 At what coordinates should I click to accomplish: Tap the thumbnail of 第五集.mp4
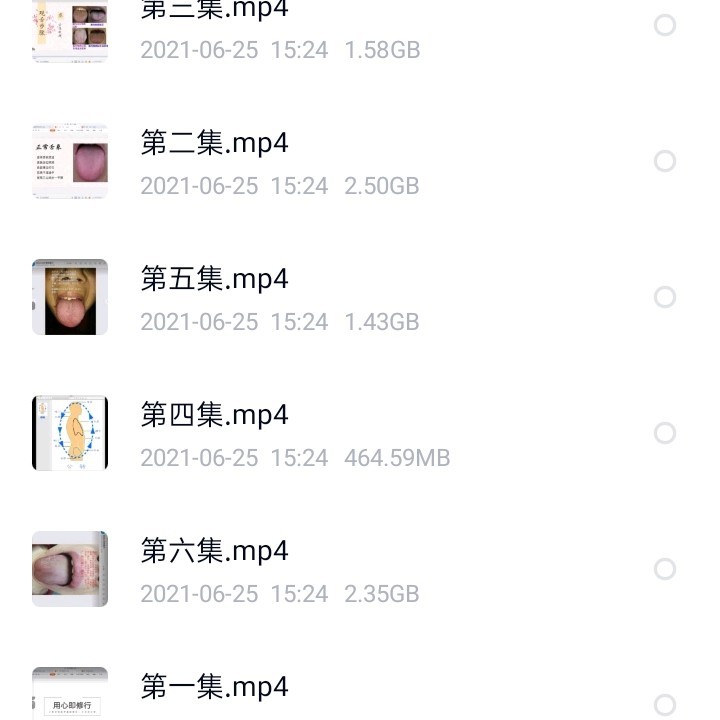[x=70, y=297]
